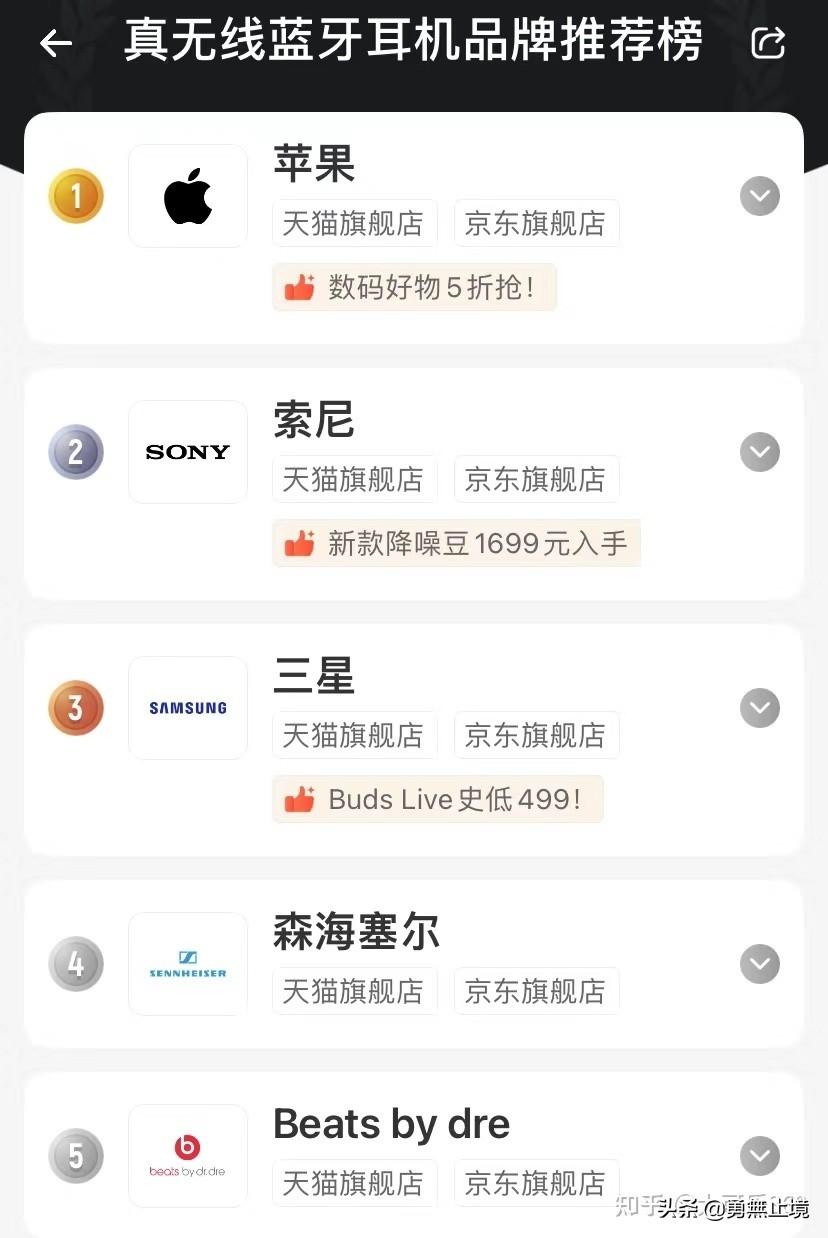Open 苹果's 京东旗舰店
This screenshot has width=828, height=1238.
tap(536, 223)
